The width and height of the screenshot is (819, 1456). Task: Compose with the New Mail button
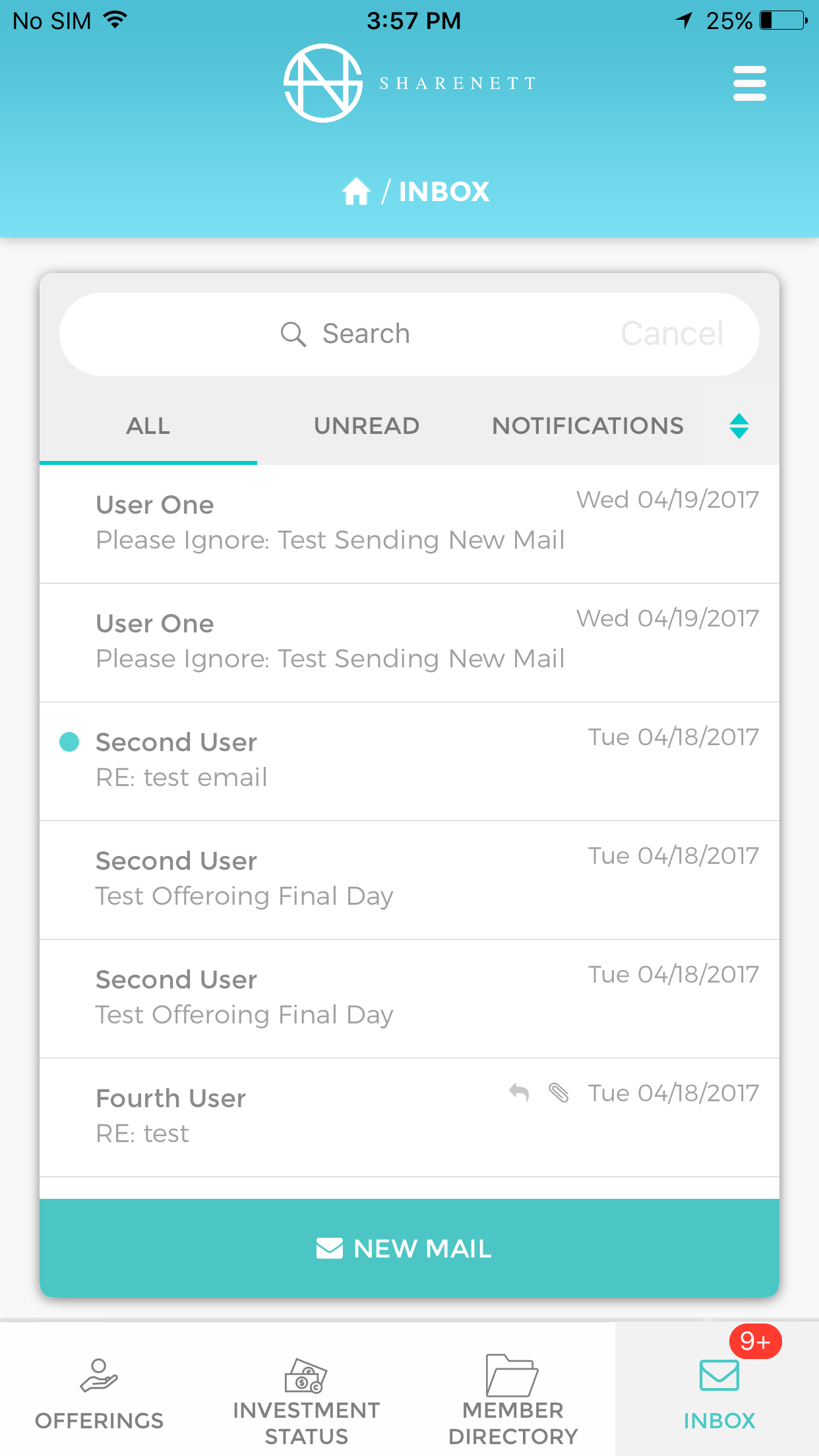[x=409, y=1248]
